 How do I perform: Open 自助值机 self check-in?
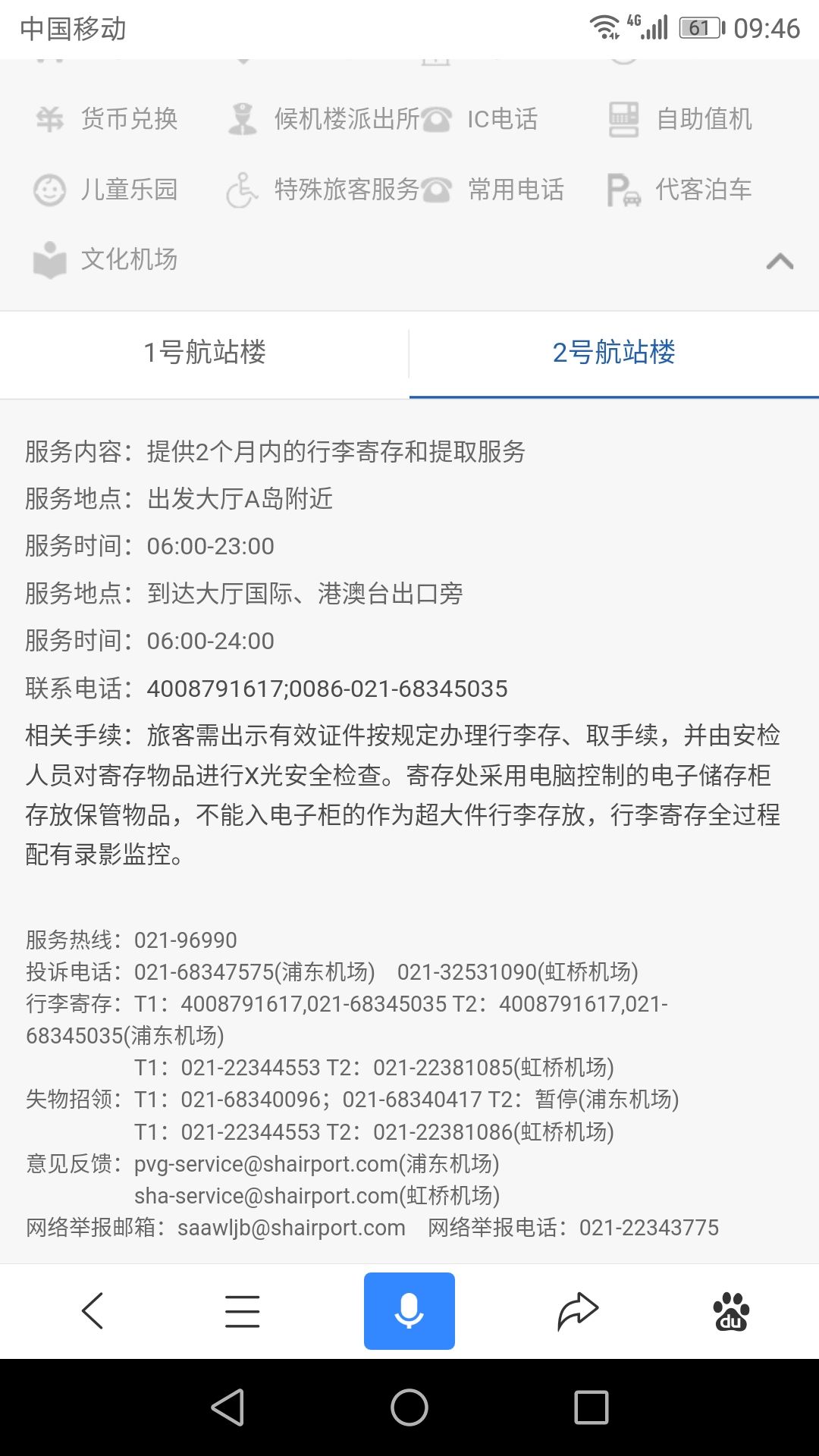pyautogui.click(x=680, y=119)
